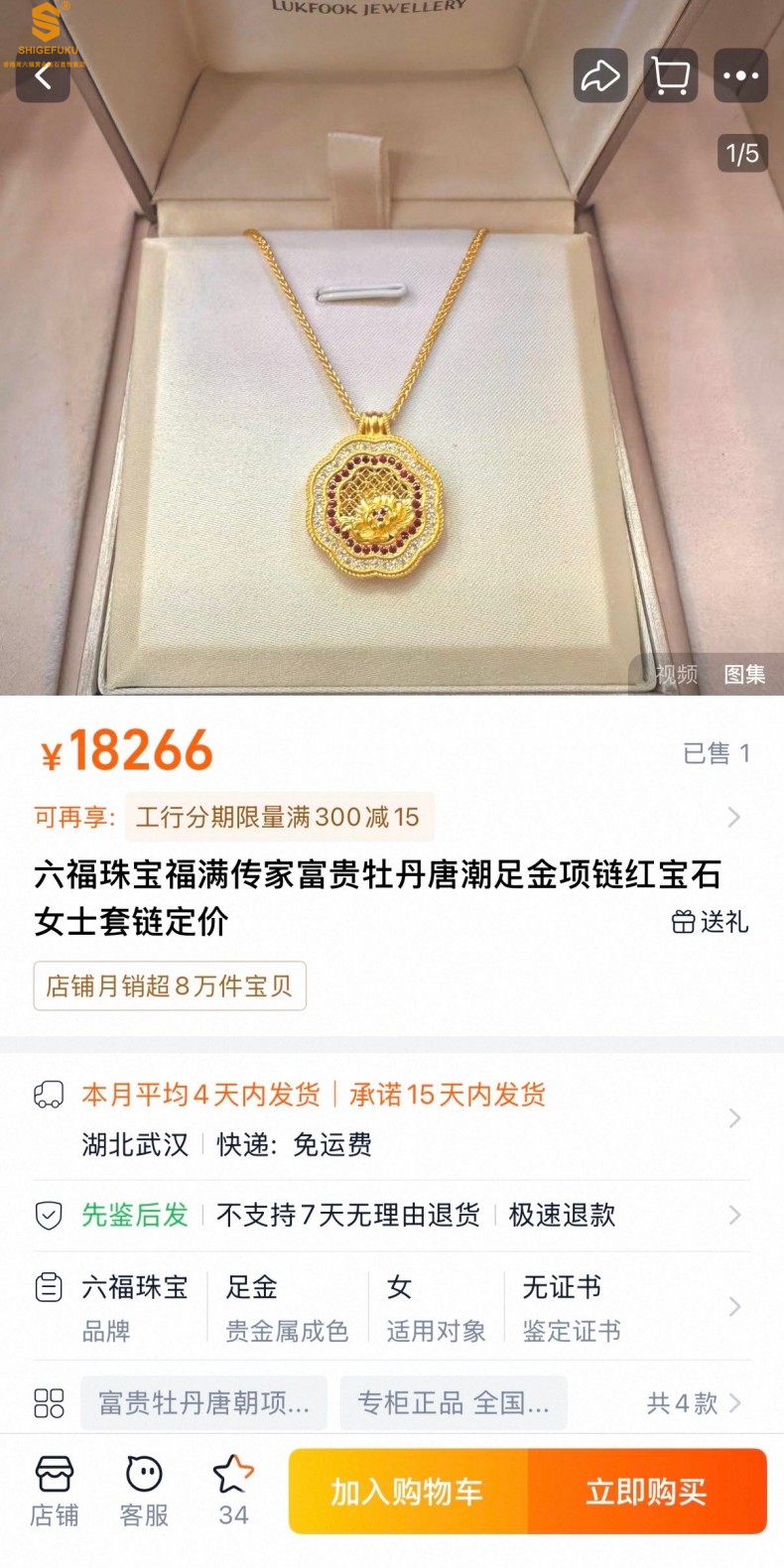Share this necklace listing
Screen dimensions: 784x1568
[600, 75]
